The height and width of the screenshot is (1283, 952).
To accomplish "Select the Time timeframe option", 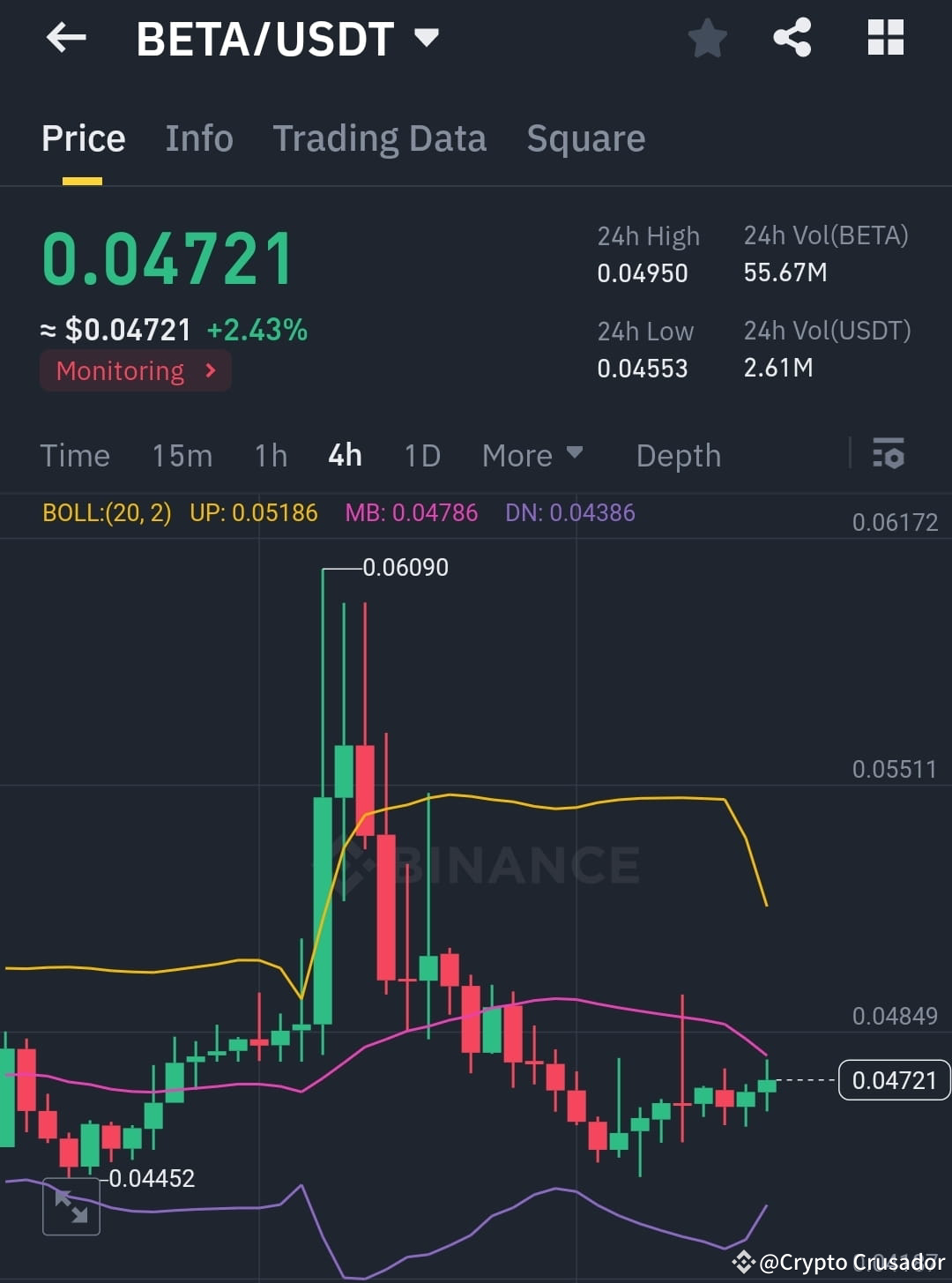I will (75, 455).
